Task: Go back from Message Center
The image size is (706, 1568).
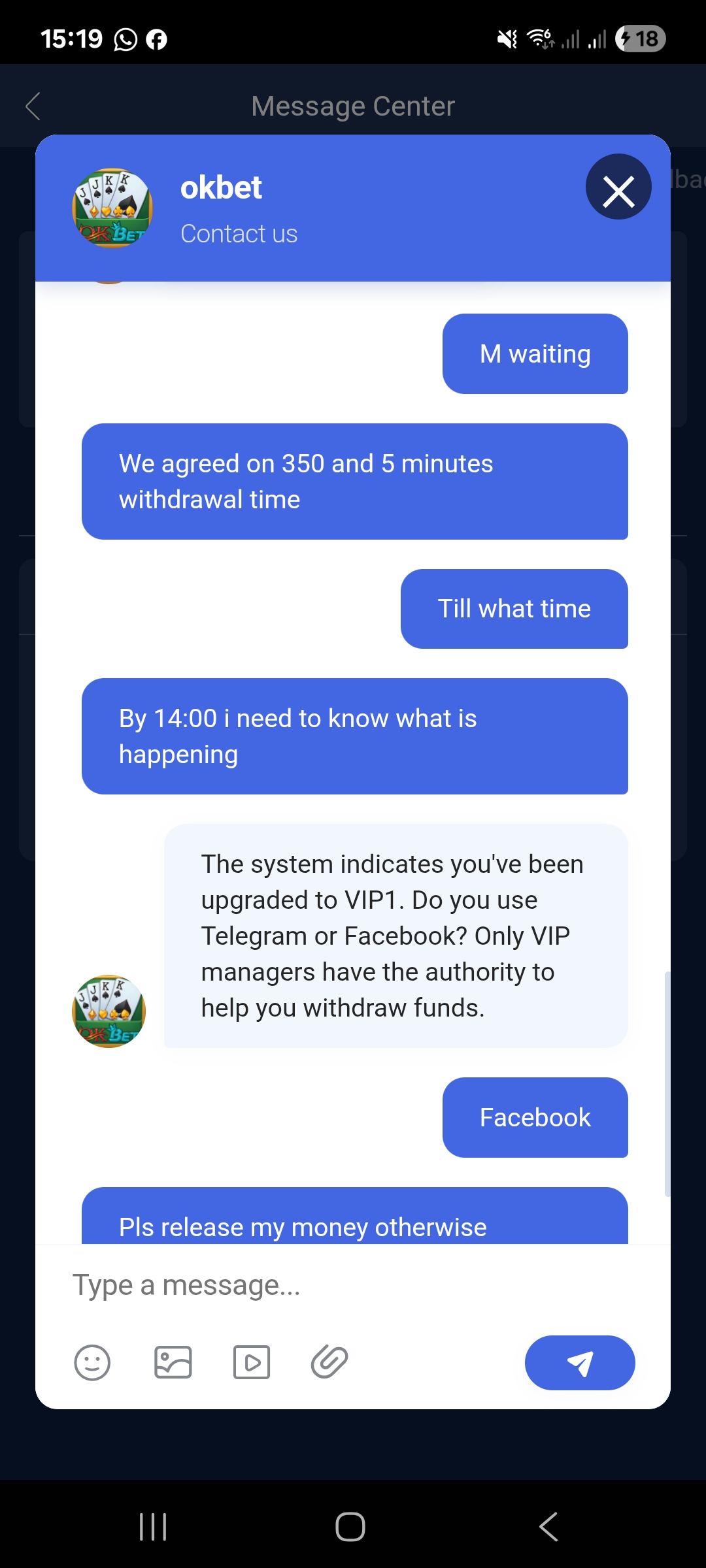Action: [x=33, y=106]
